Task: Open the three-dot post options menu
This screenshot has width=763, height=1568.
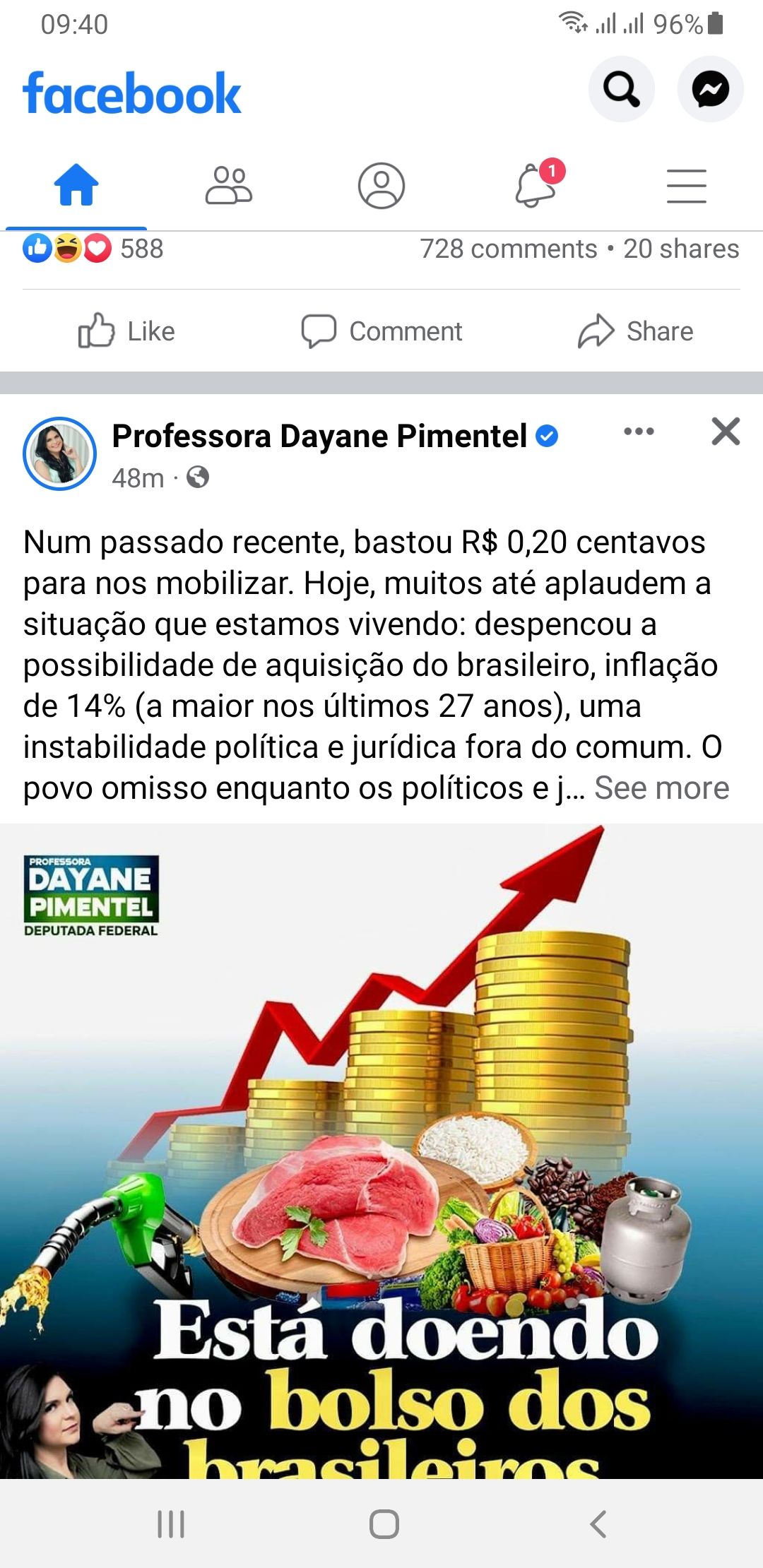Action: tap(639, 432)
